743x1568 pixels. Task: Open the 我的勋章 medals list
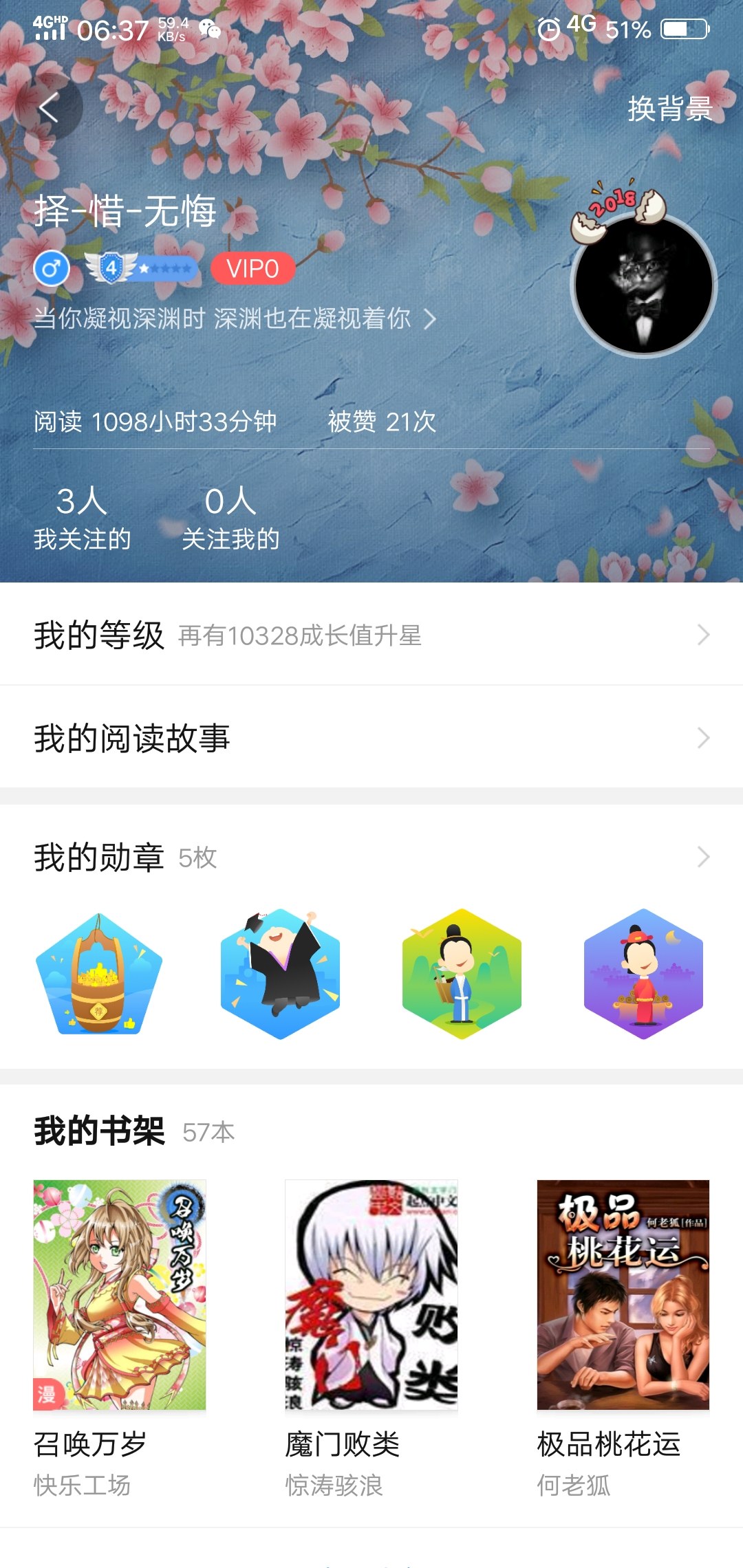pyautogui.click(x=371, y=858)
